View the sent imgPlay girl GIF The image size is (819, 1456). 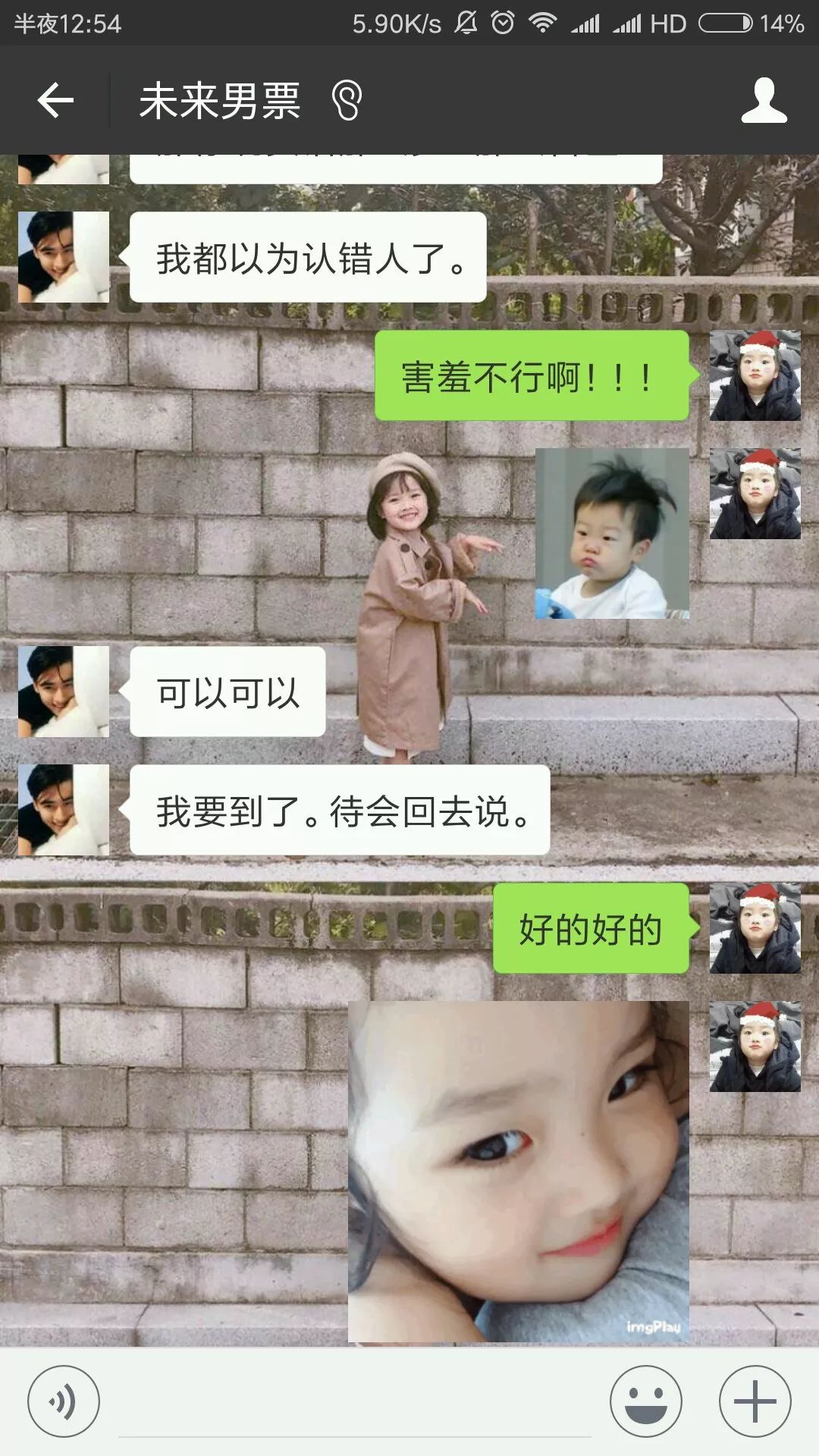click(518, 1171)
